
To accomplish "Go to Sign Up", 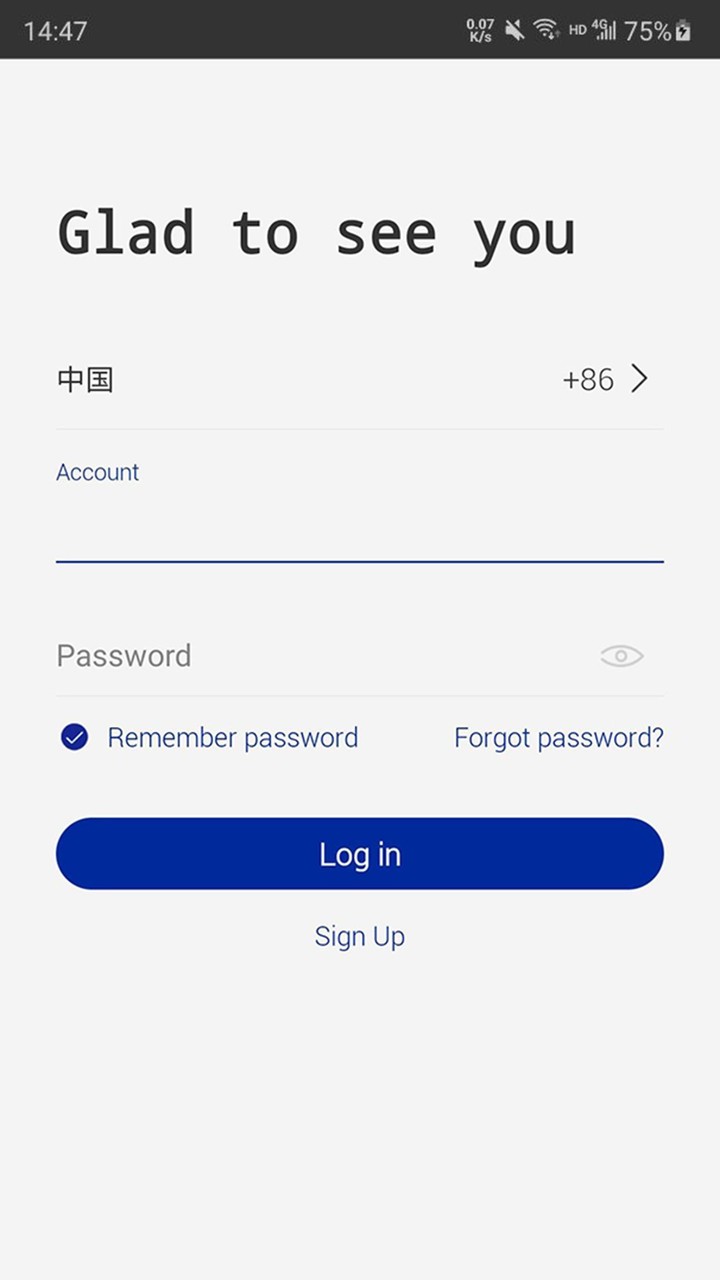I will point(360,937).
